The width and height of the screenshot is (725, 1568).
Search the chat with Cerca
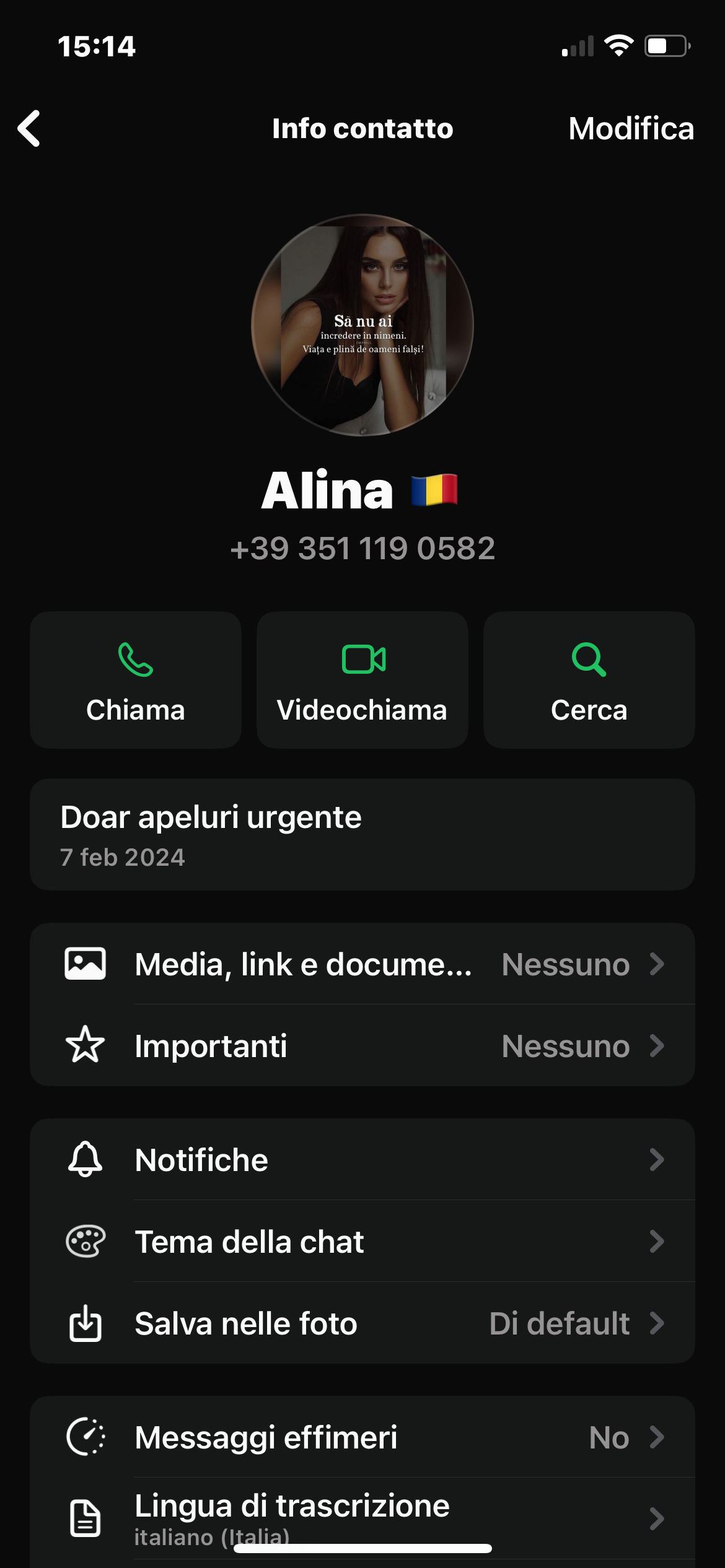click(589, 679)
